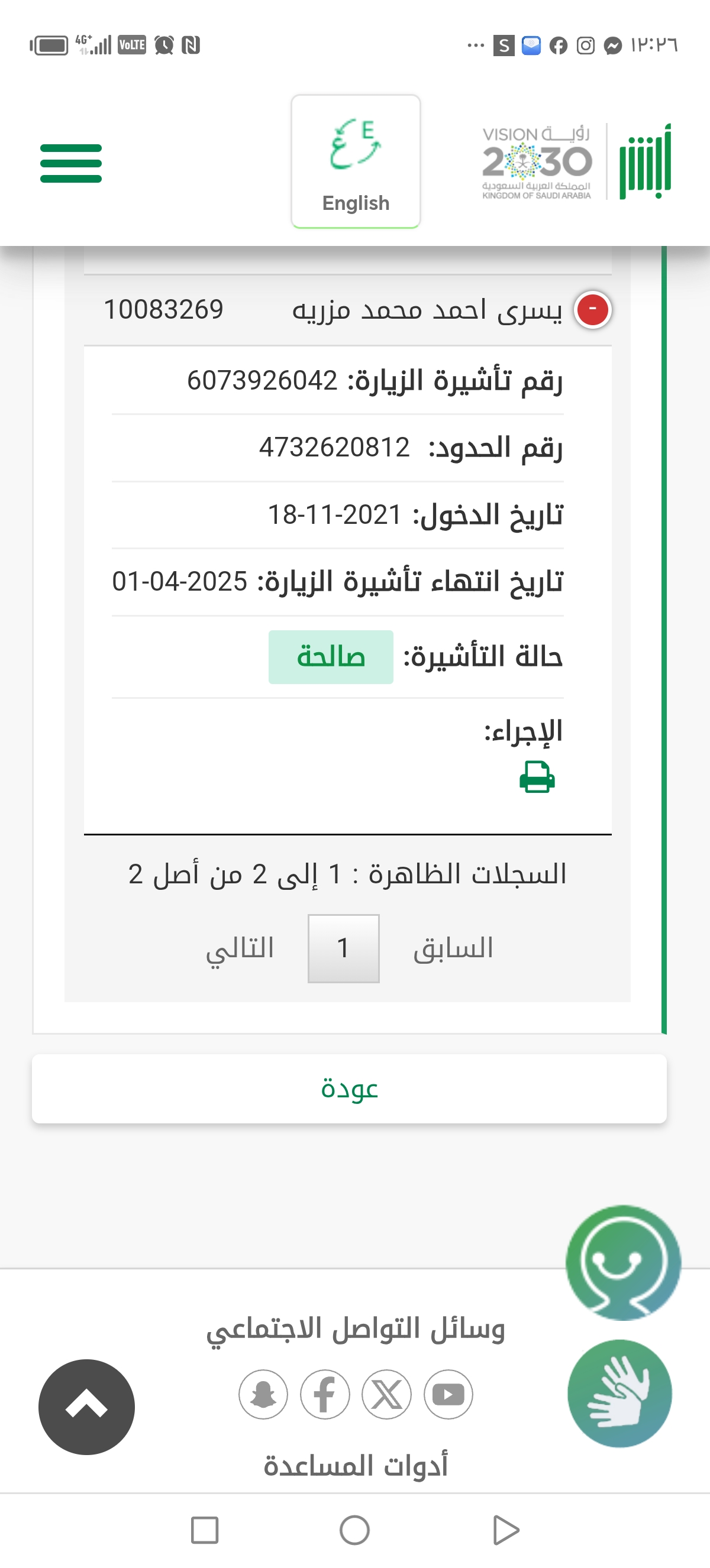
Task: Collapse the visitor record with red minus
Action: coord(592,310)
